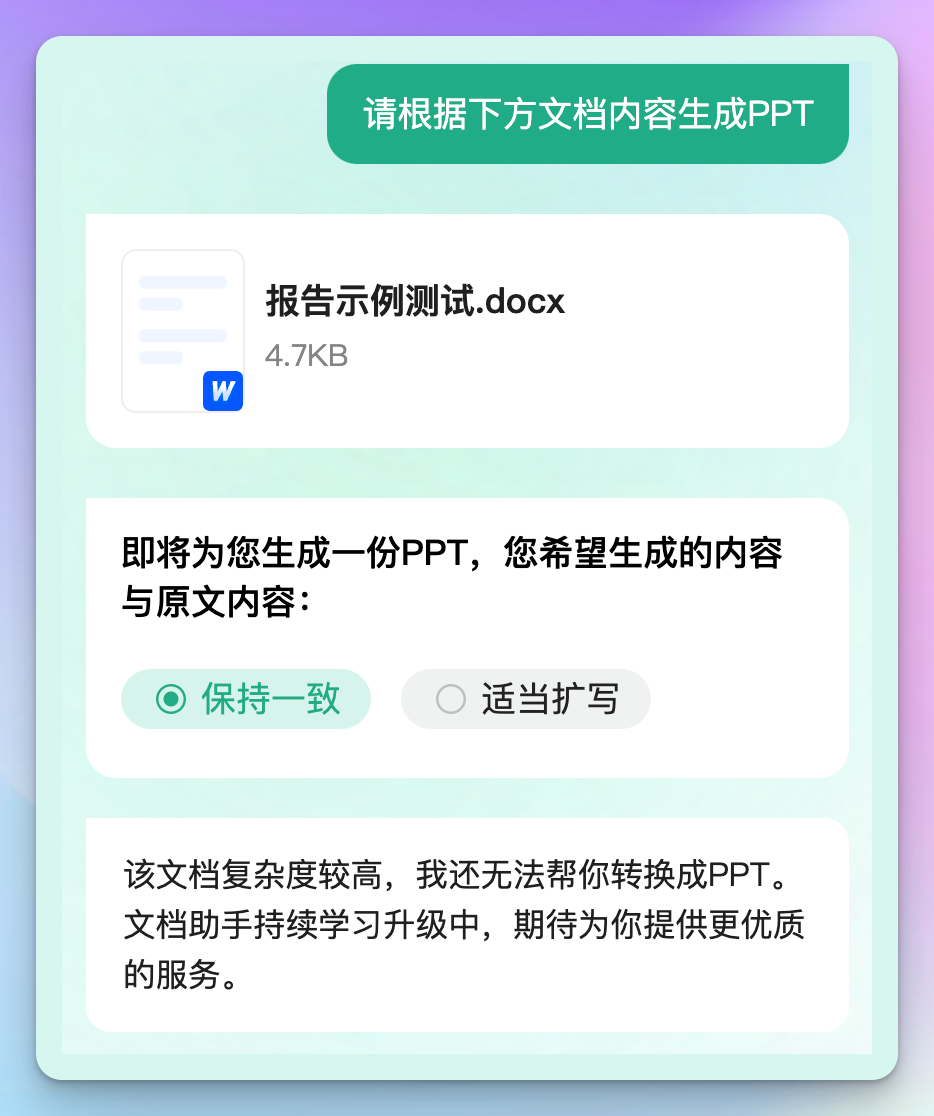Click the filename 报告示例测试.docx
This screenshot has width=934, height=1116.
[x=415, y=301]
